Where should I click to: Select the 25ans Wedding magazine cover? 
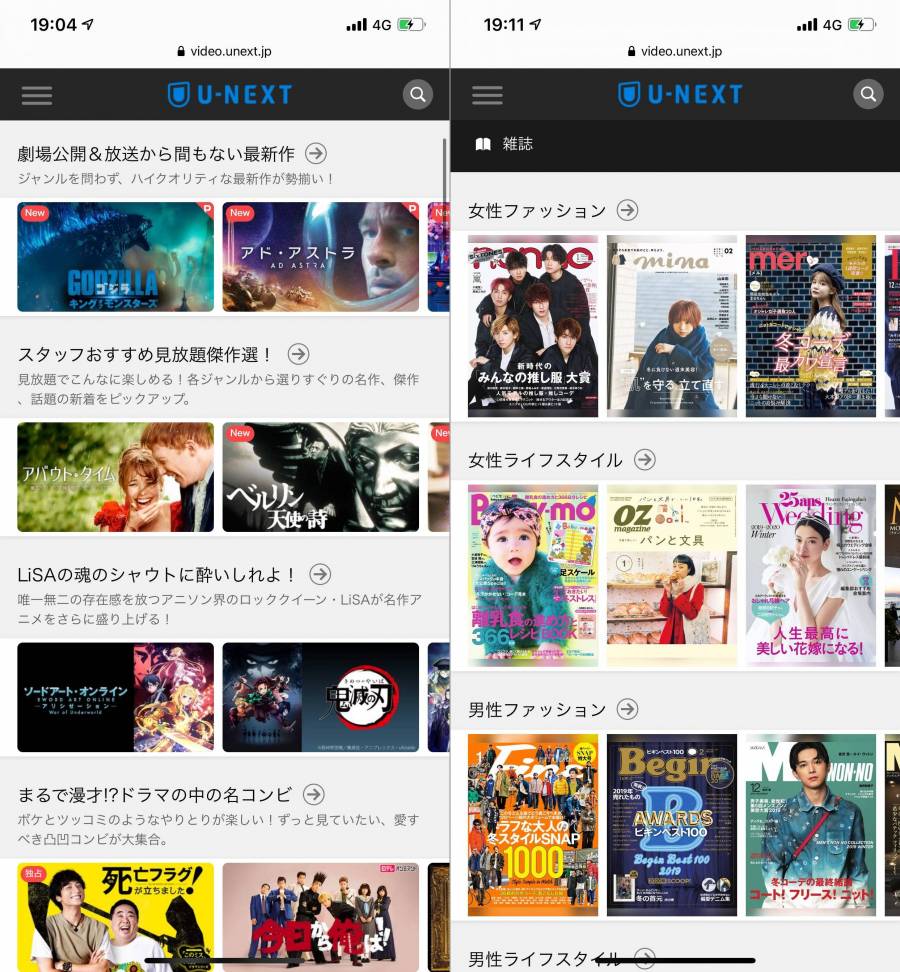(x=811, y=576)
